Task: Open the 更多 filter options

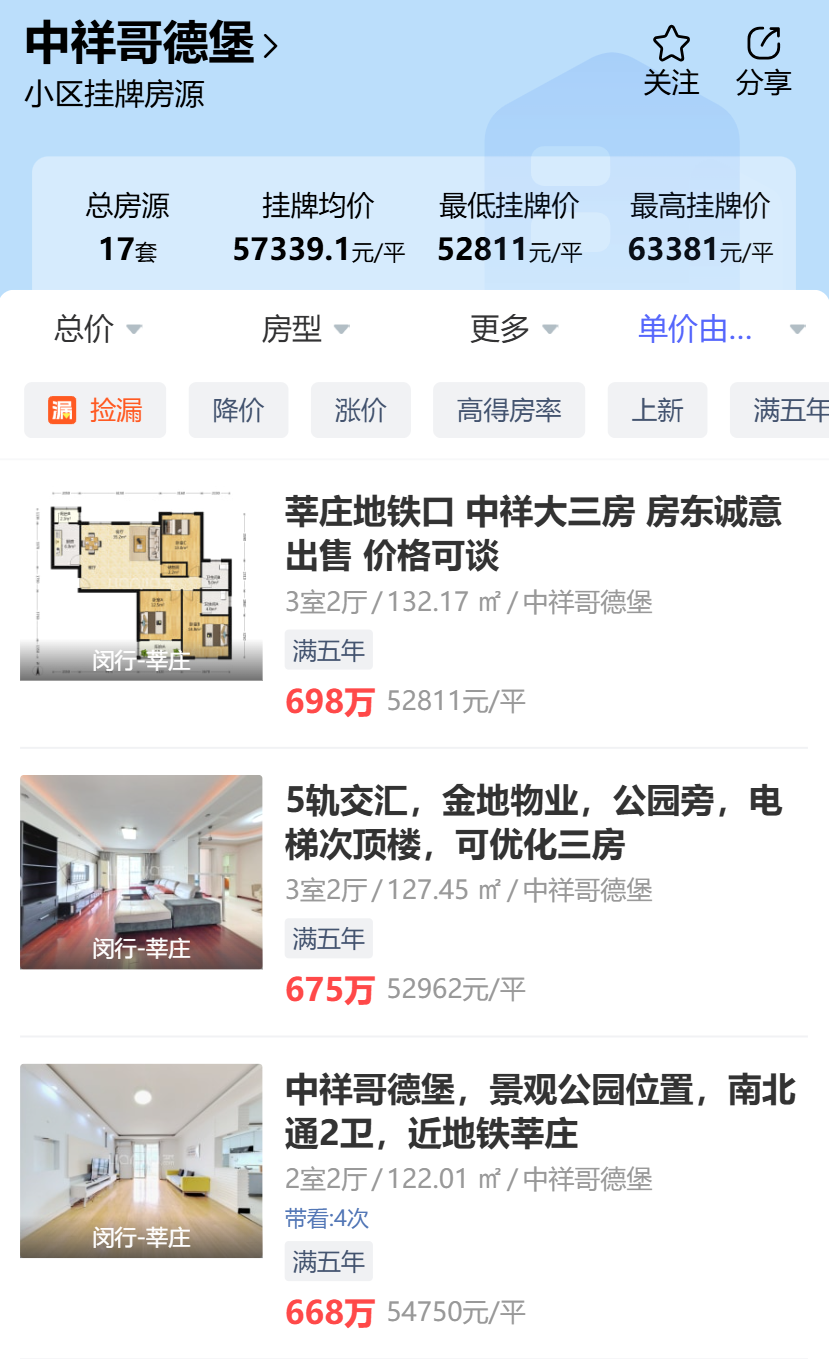Action: click(513, 328)
